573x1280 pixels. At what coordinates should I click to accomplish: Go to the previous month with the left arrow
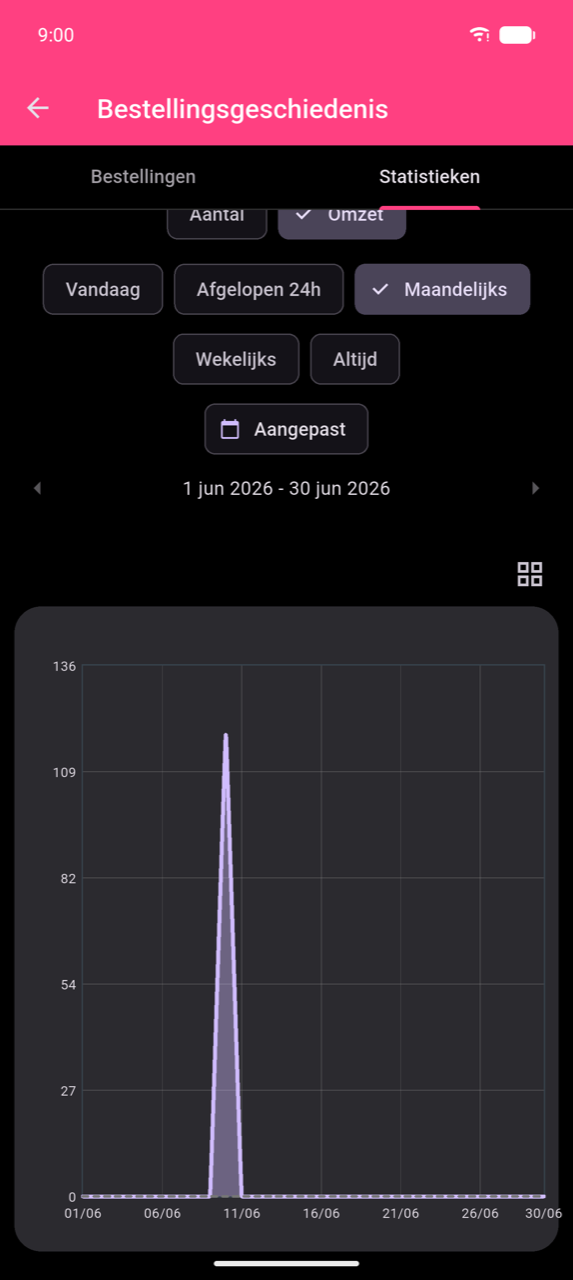coord(37,488)
